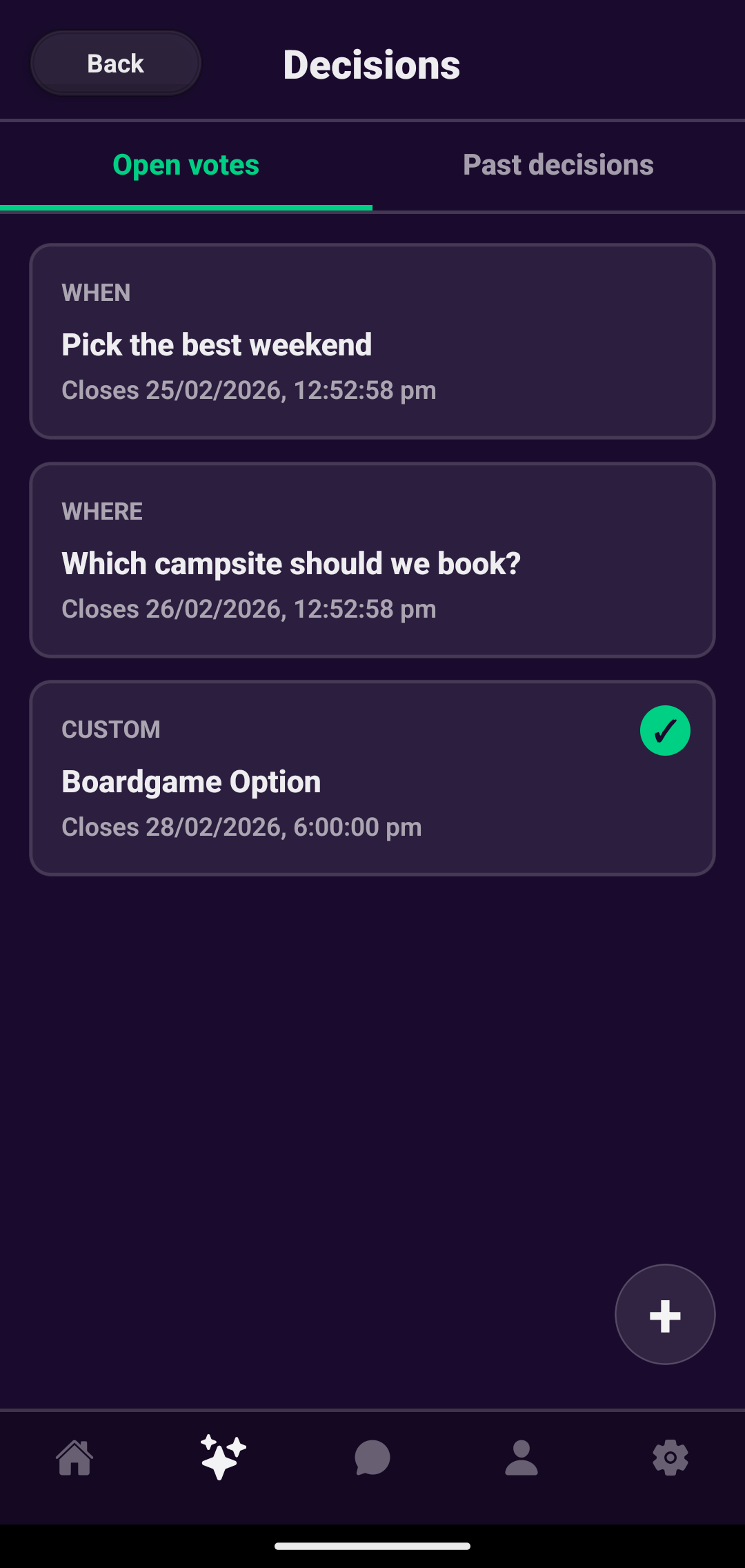Image resolution: width=745 pixels, height=1568 pixels.
Task: Go to the home tab
Action: [x=74, y=1458]
